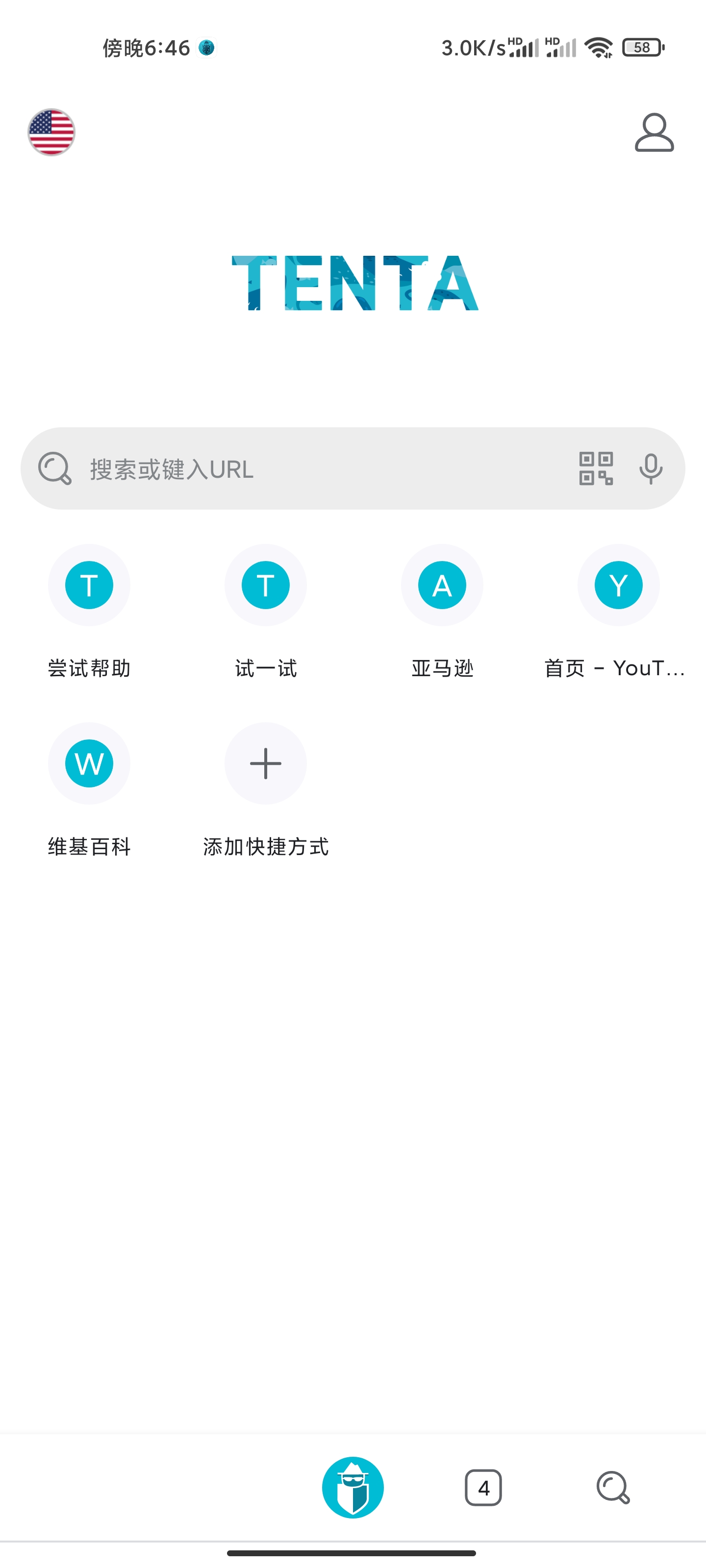
Task: Tap the bottom bar search icon
Action: [613, 1488]
